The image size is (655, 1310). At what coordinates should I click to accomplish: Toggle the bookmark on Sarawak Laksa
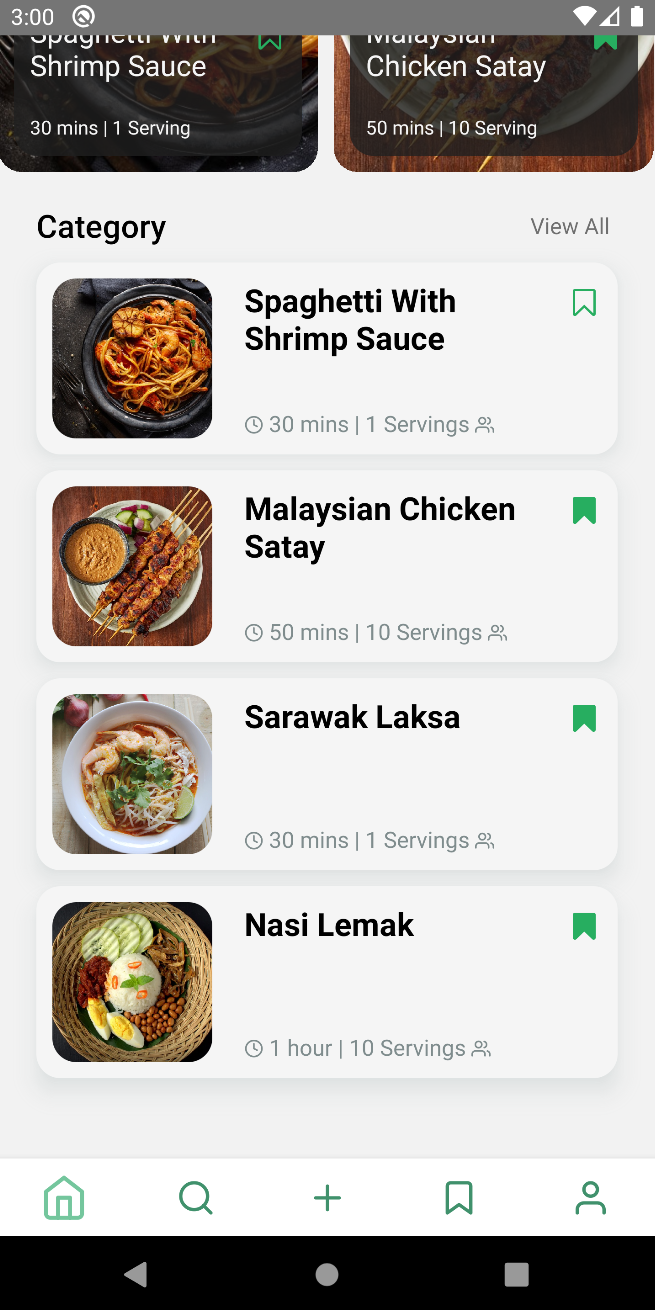tap(584, 719)
